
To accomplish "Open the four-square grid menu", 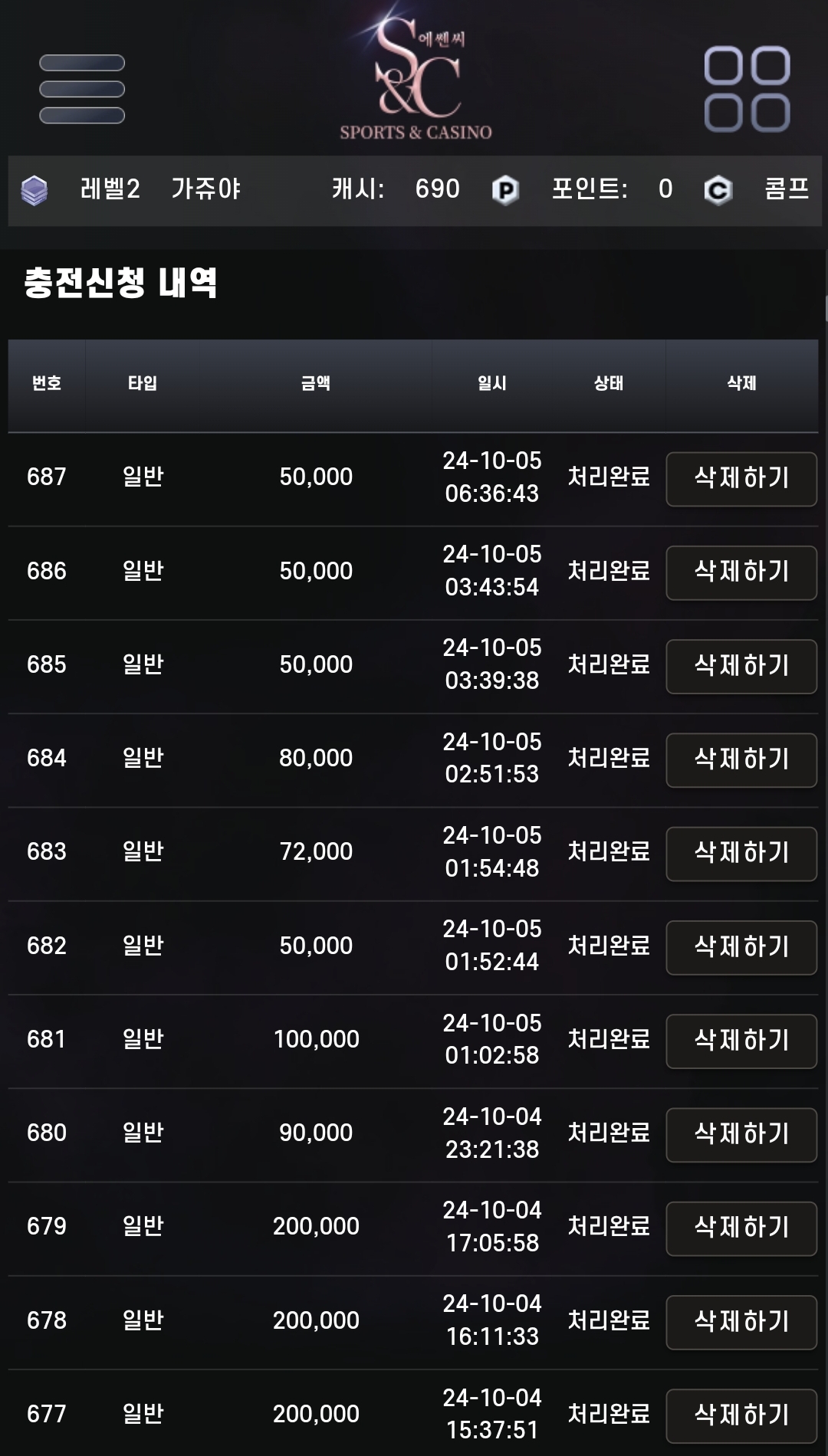I will coord(747,89).
